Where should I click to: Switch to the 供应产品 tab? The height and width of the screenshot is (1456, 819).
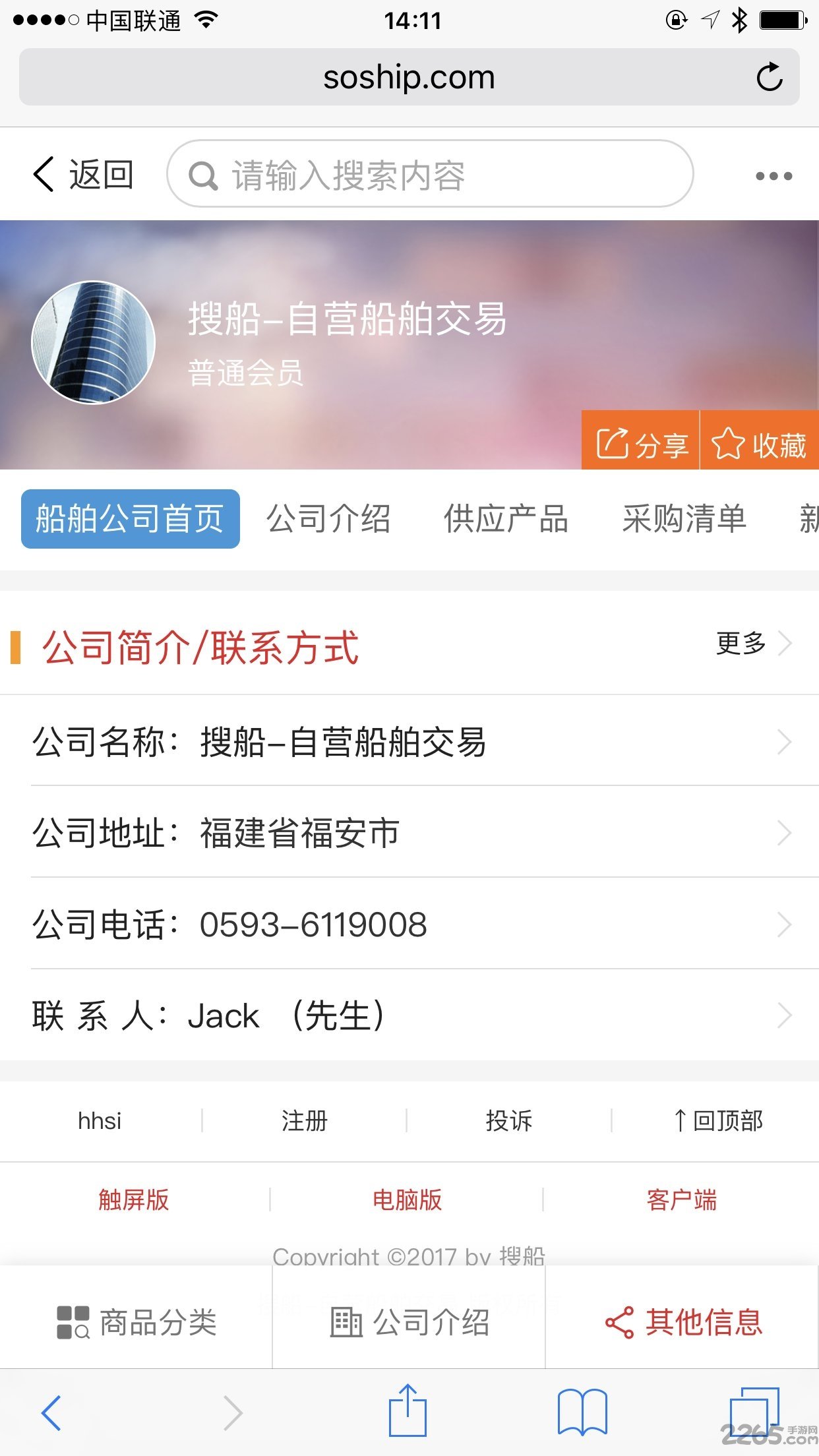pos(508,520)
